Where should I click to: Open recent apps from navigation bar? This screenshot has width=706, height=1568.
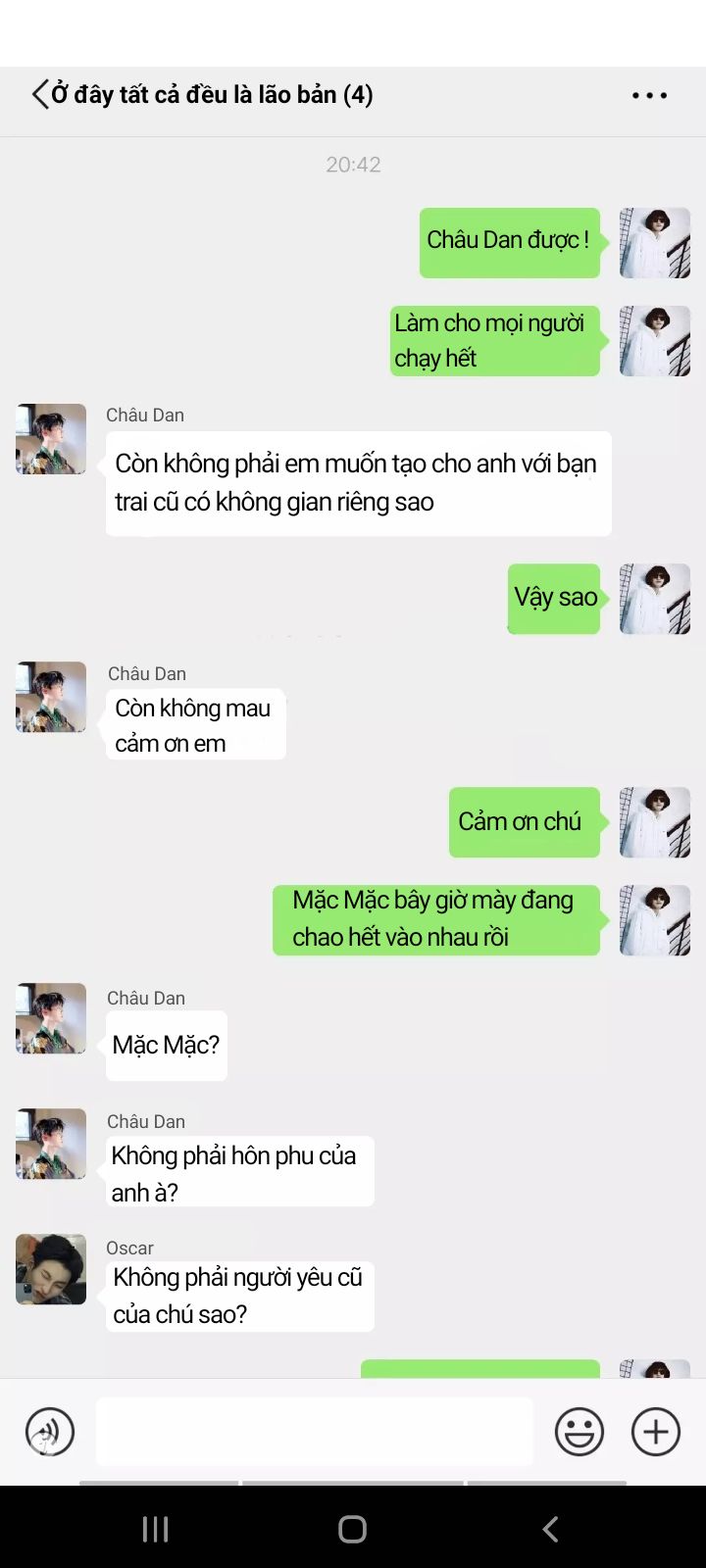[x=156, y=1529]
